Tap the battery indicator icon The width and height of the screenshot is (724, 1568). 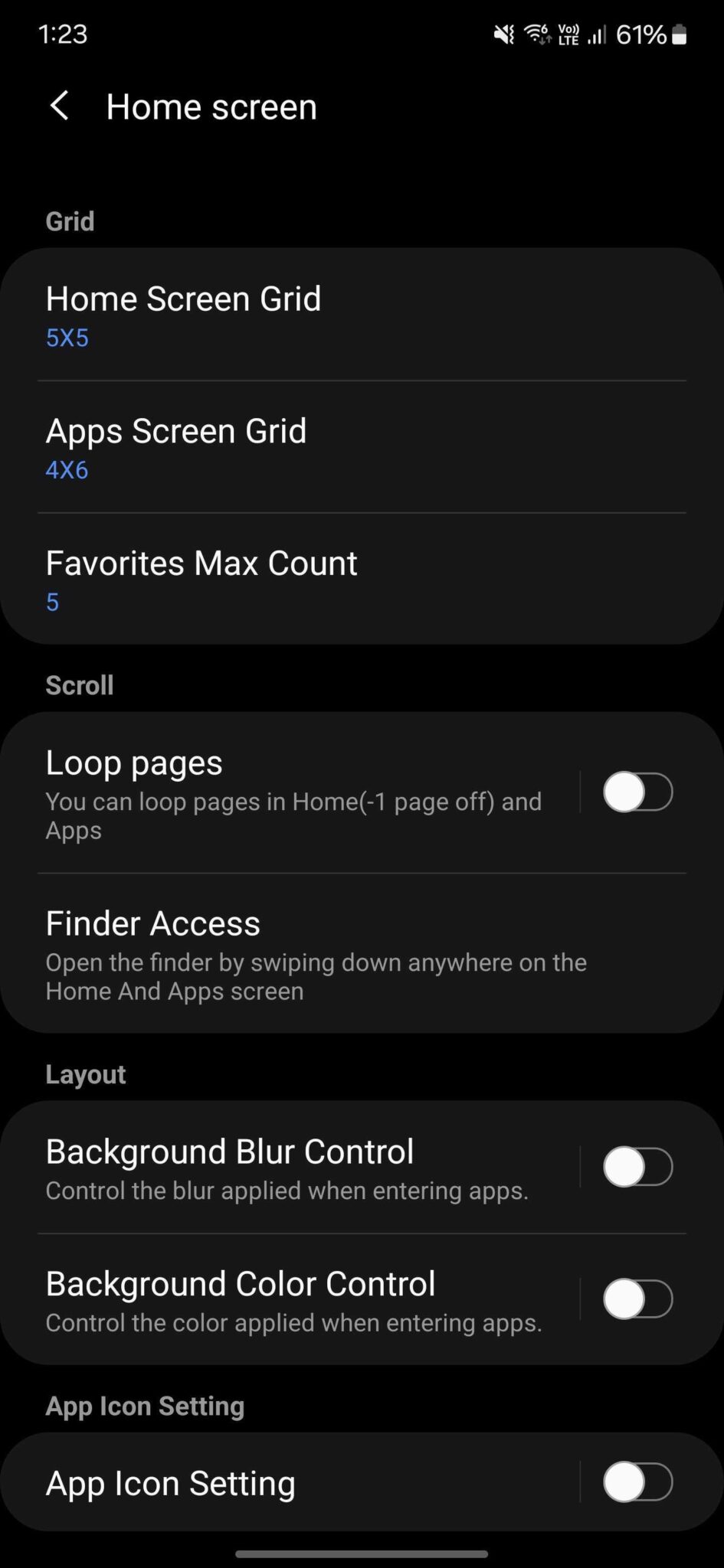679,34
